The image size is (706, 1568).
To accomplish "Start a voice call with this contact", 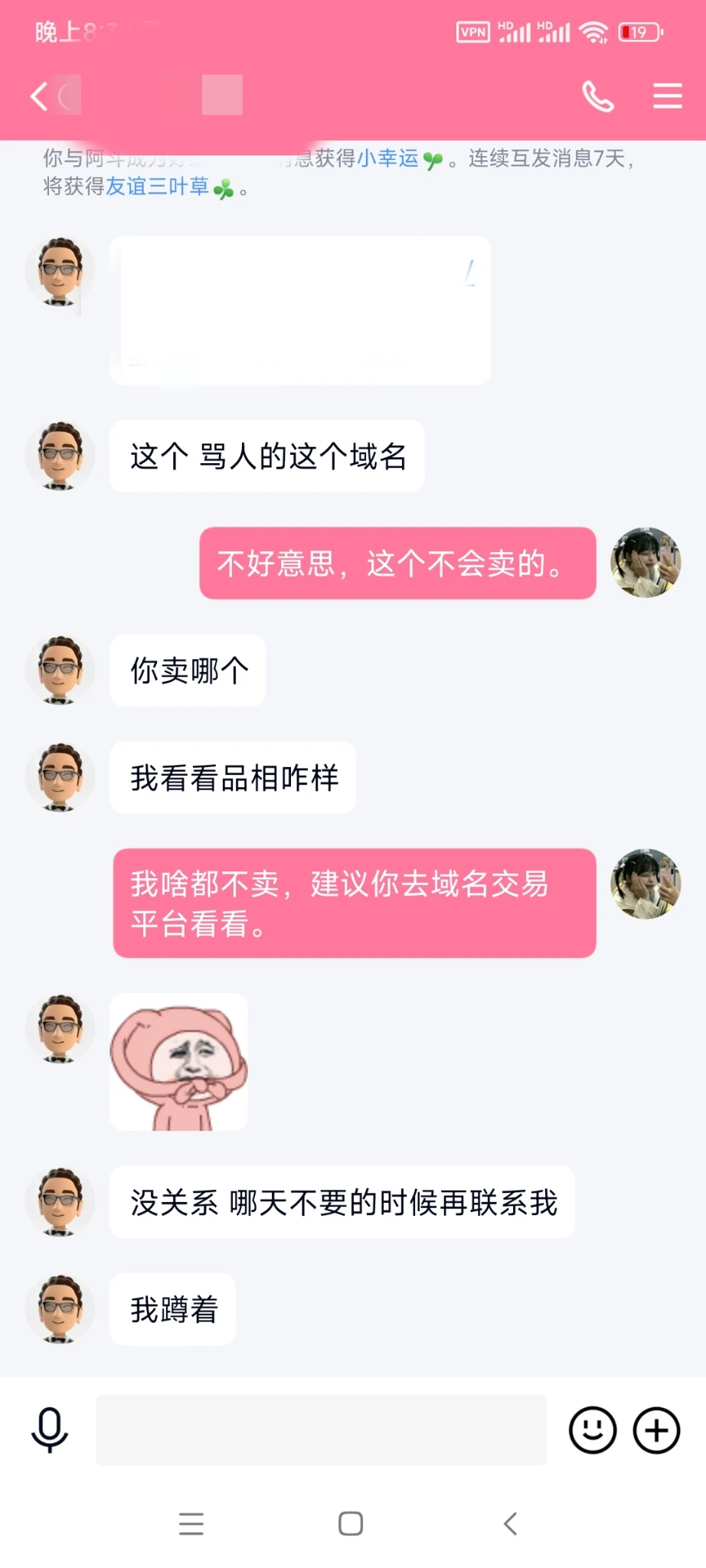I will (598, 96).
